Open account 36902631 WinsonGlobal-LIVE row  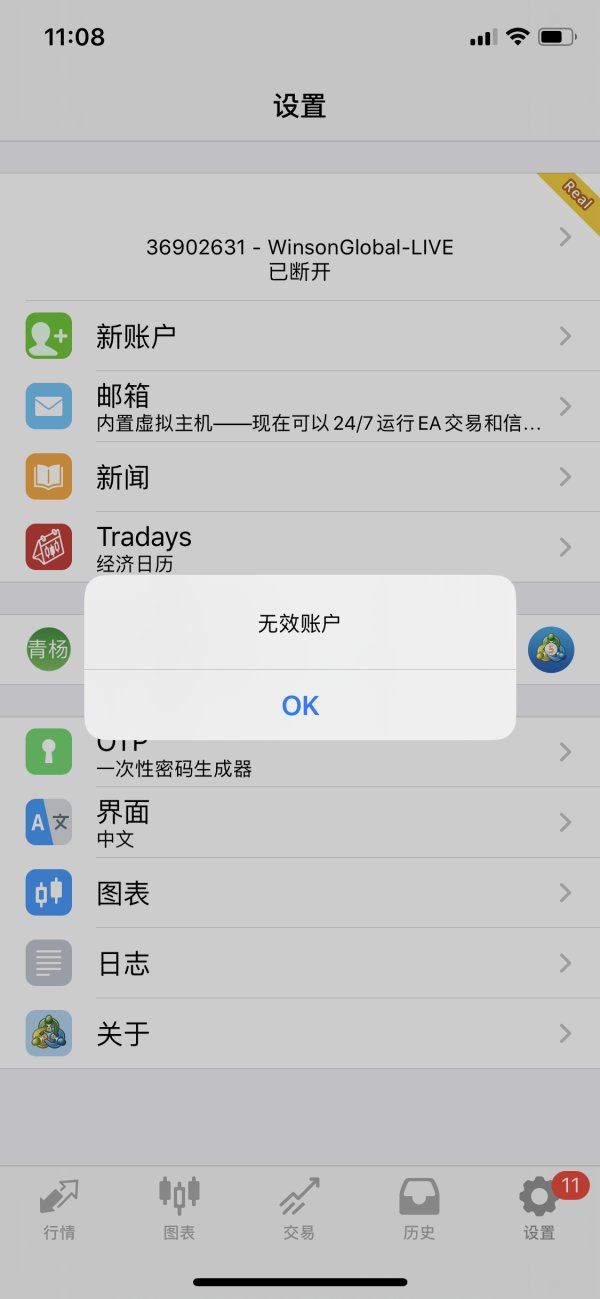(300, 237)
